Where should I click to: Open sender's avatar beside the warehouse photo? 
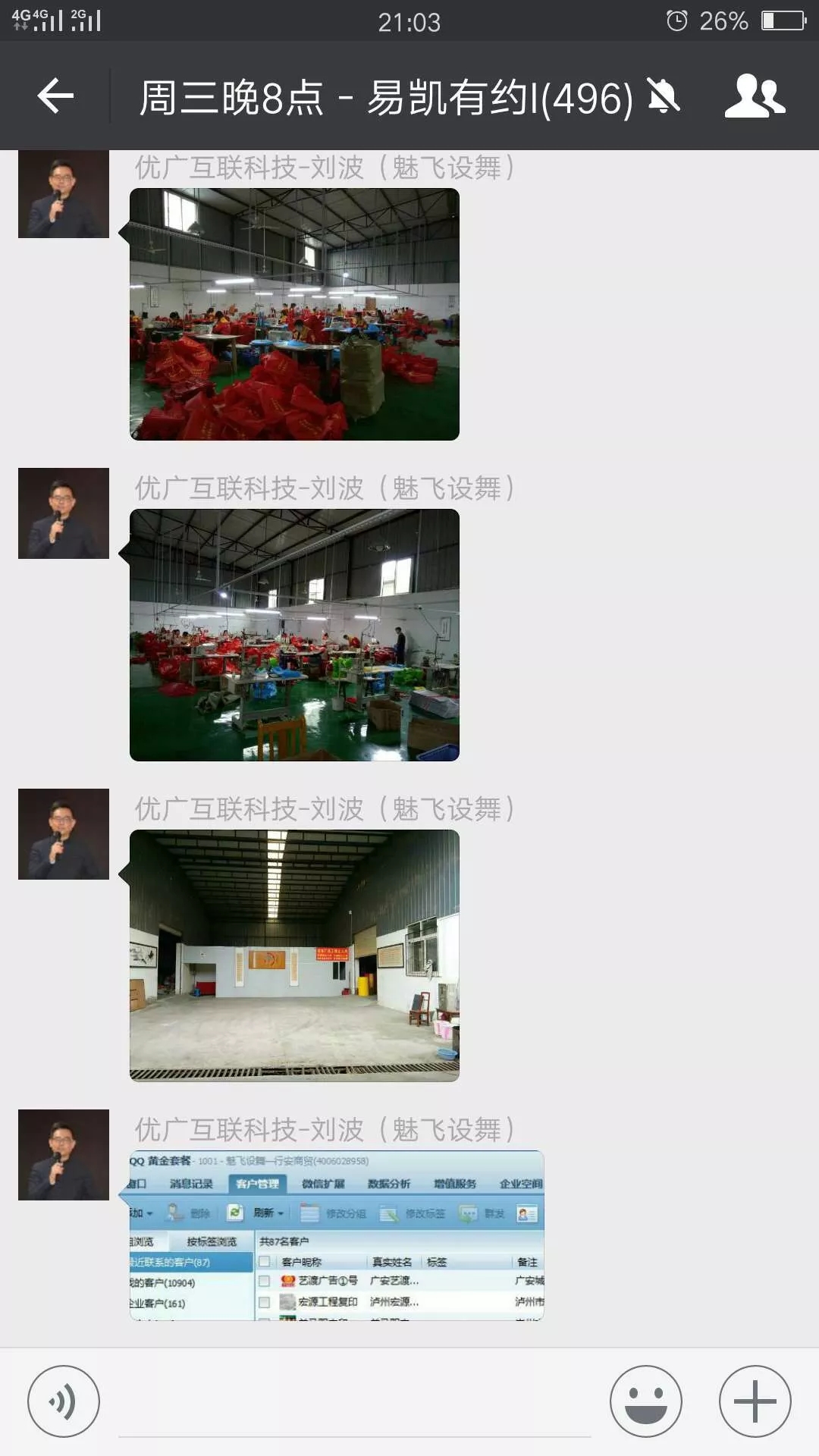64,834
